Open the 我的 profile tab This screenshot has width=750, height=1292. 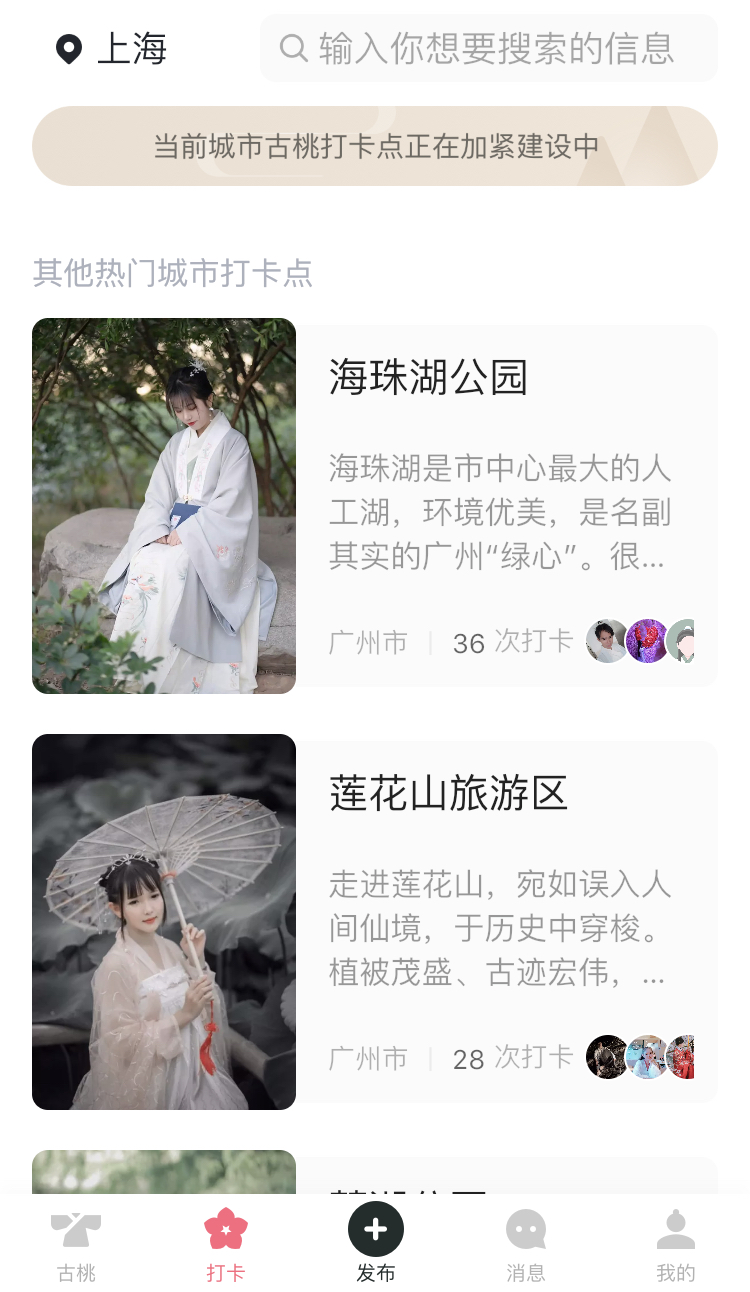pyautogui.click(x=676, y=1244)
